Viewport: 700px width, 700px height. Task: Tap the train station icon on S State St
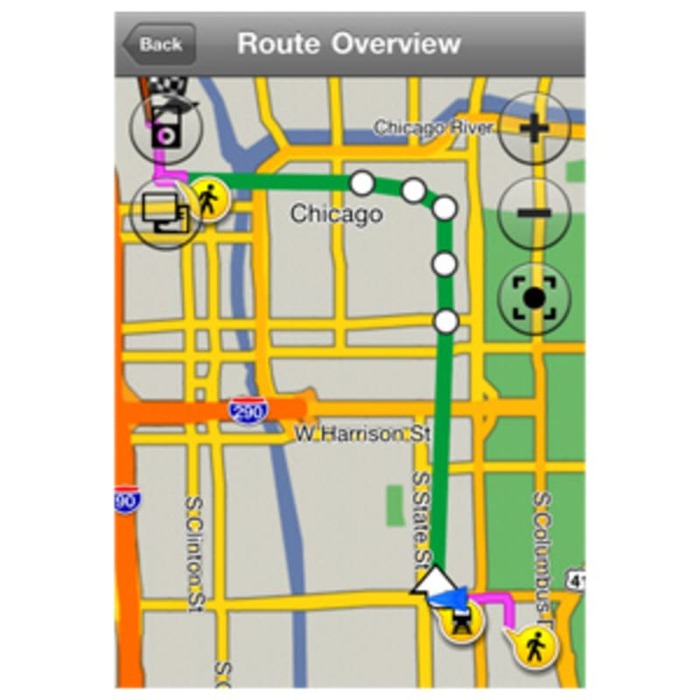coord(463,622)
